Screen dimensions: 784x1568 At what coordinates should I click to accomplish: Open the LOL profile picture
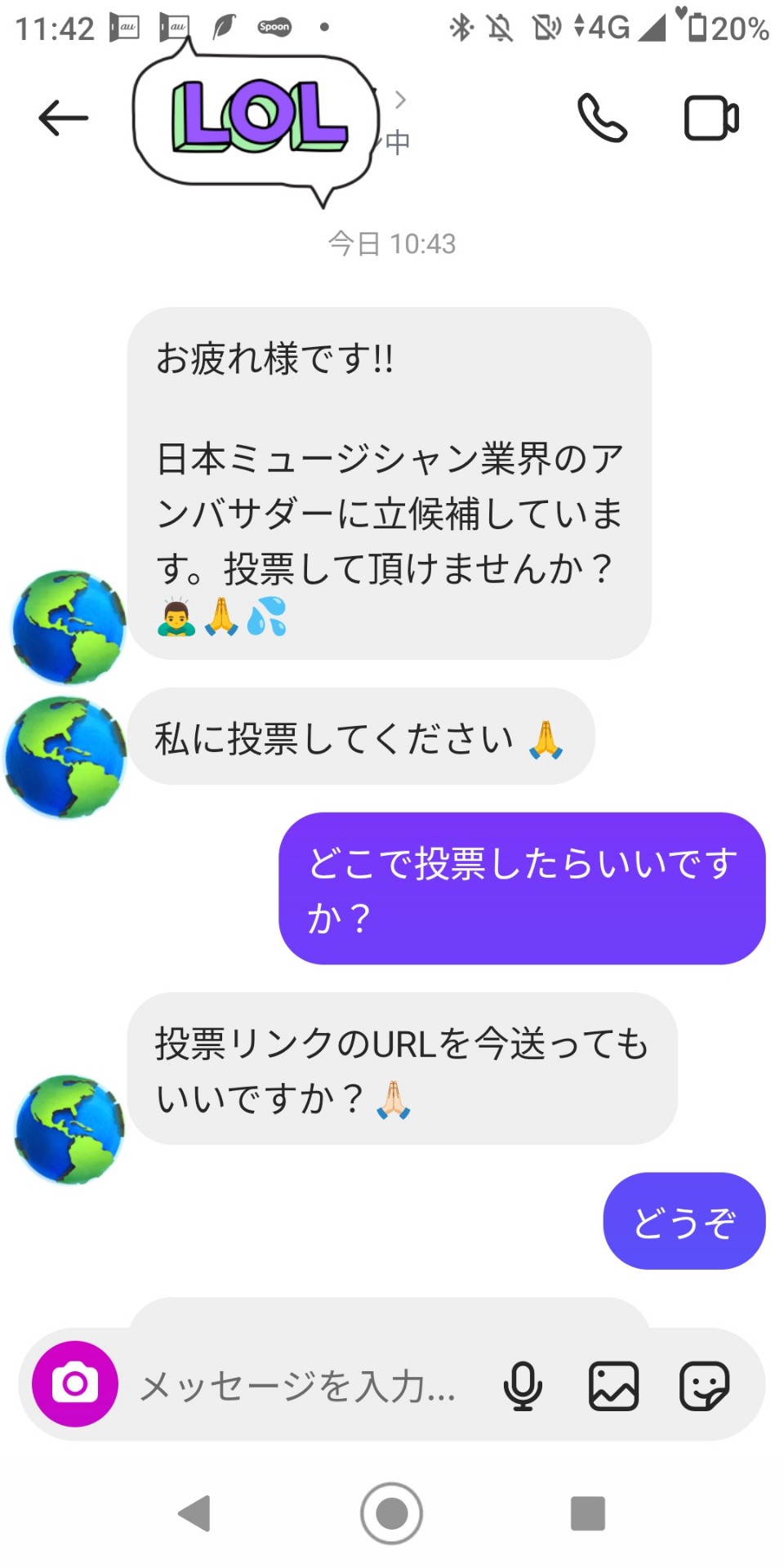(253, 122)
